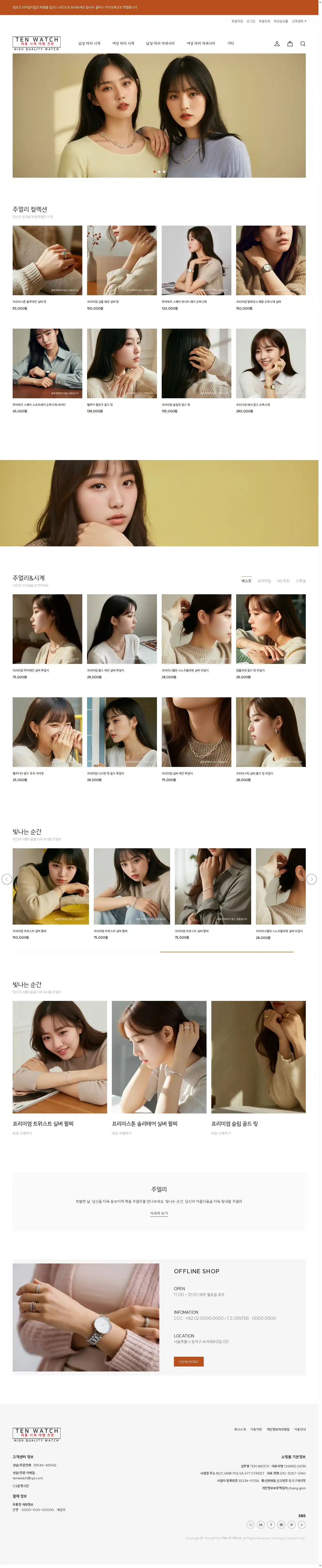
Task: Open the Facebook icon in the footer
Action: (271, 1525)
